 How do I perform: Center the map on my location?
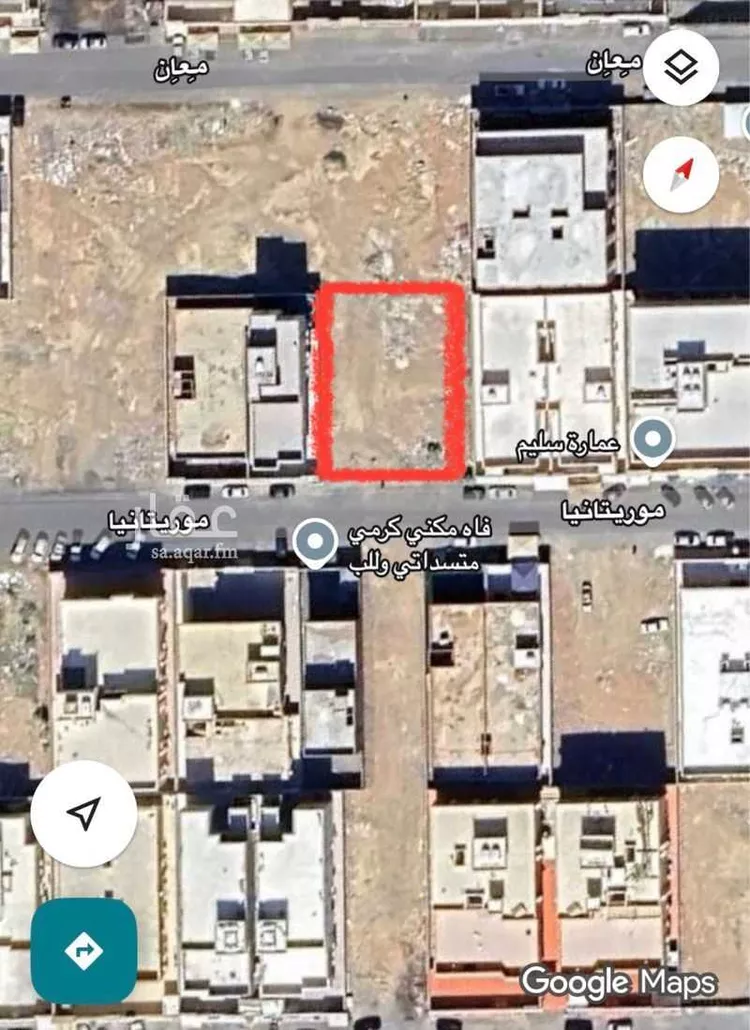click(x=84, y=814)
